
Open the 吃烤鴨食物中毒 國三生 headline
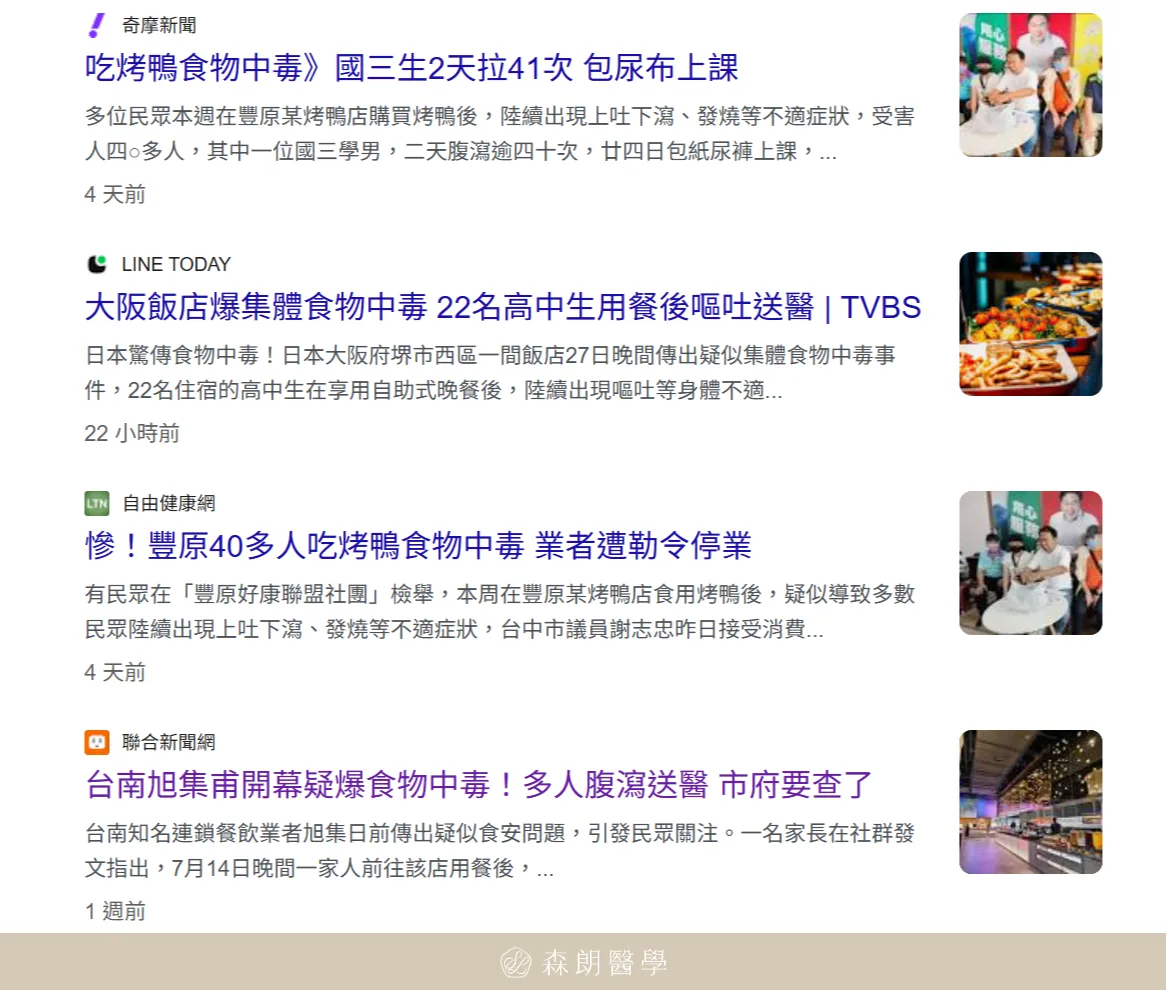[411, 68]
